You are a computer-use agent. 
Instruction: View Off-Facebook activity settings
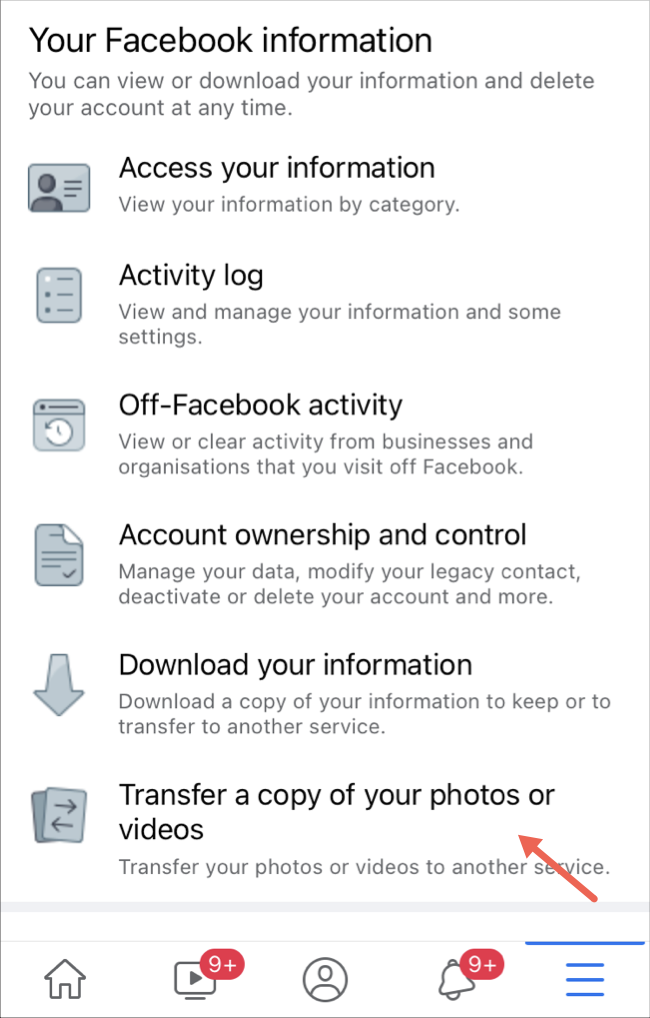click(261, 405)
